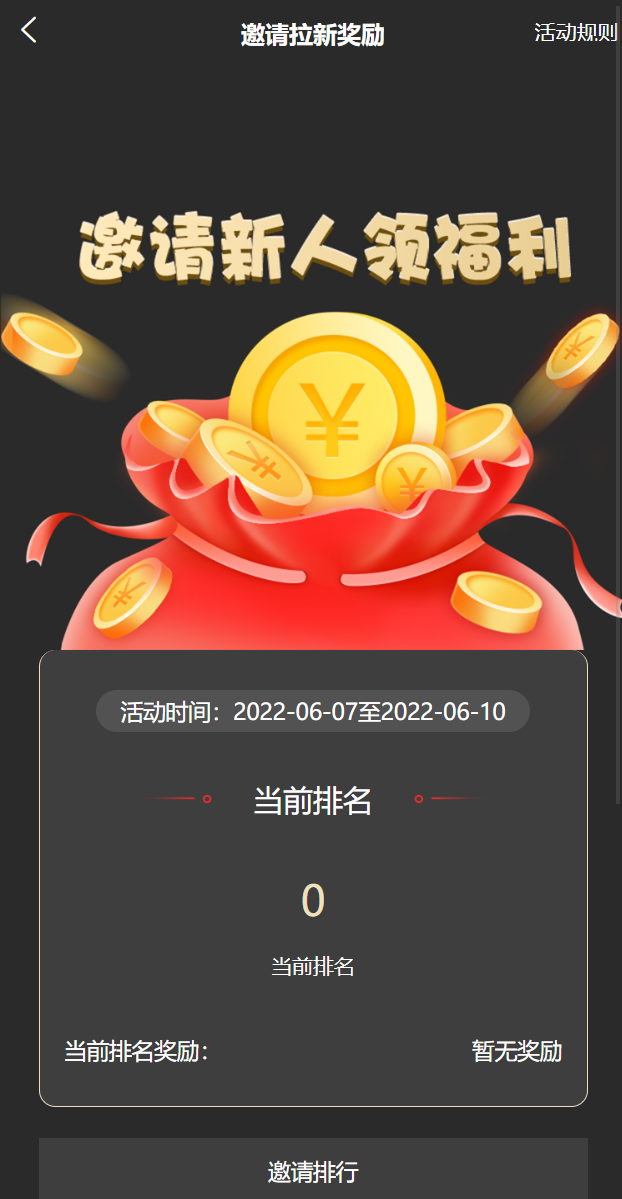The width and height of the screenshot is (622, 1199).
Task: Open 活动规则 activity rules
Action: coord(575,33)
